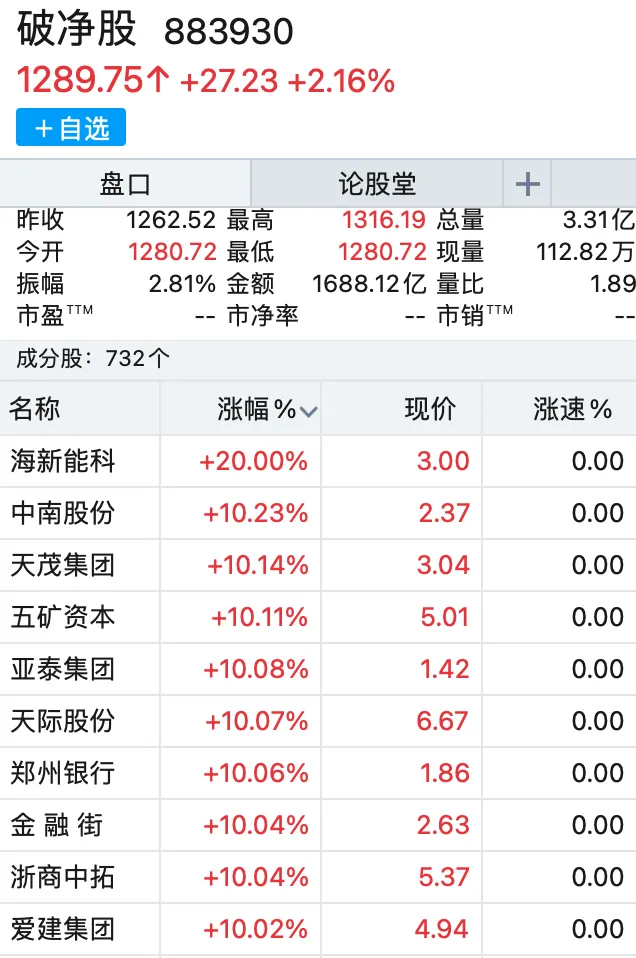Viewport: 636px width, 958px height.
Task: Tap the plus tab to add a panel
Action: coord(527,184)
